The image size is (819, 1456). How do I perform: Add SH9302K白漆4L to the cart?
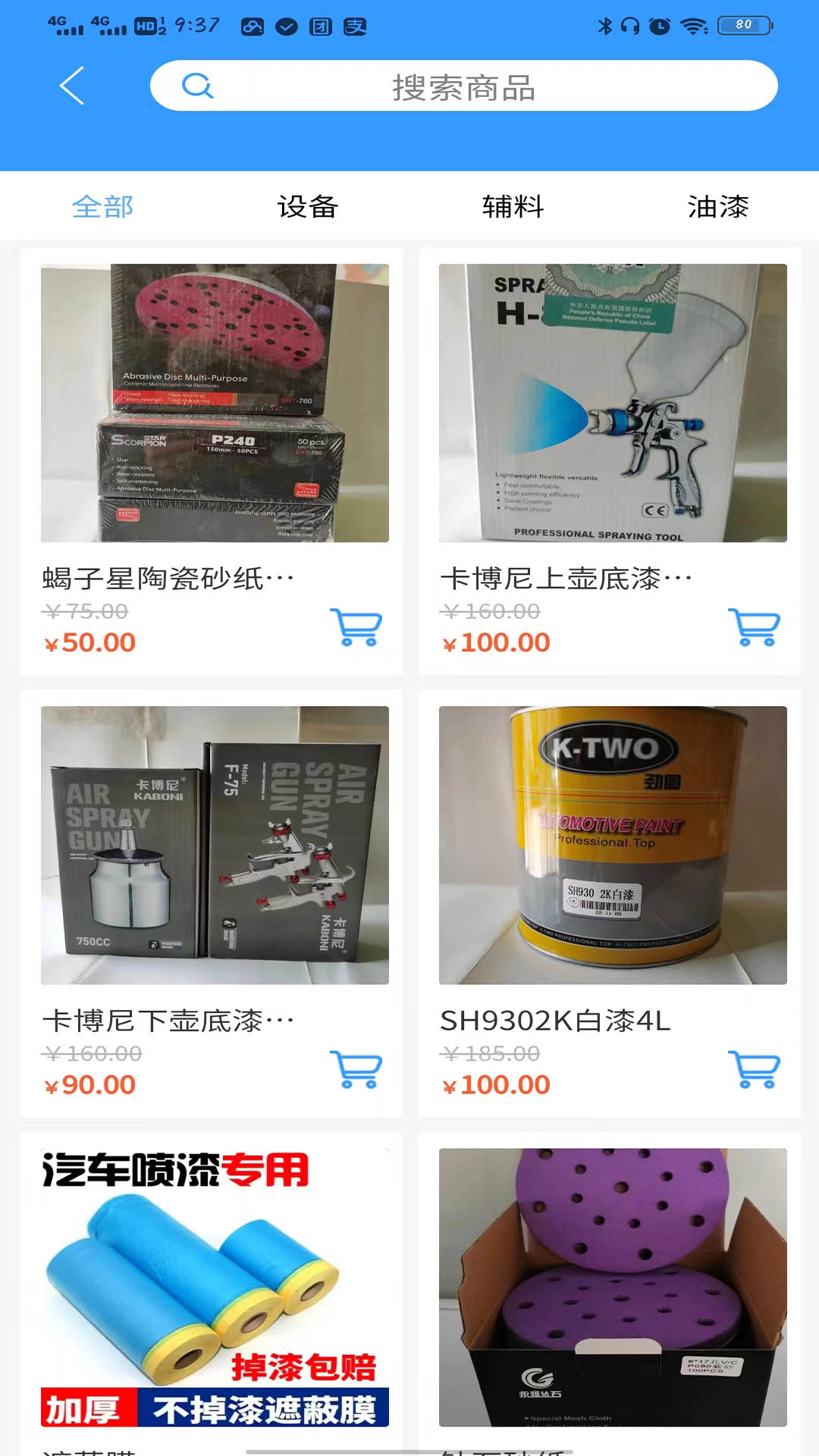click(x=754, y=1069)
